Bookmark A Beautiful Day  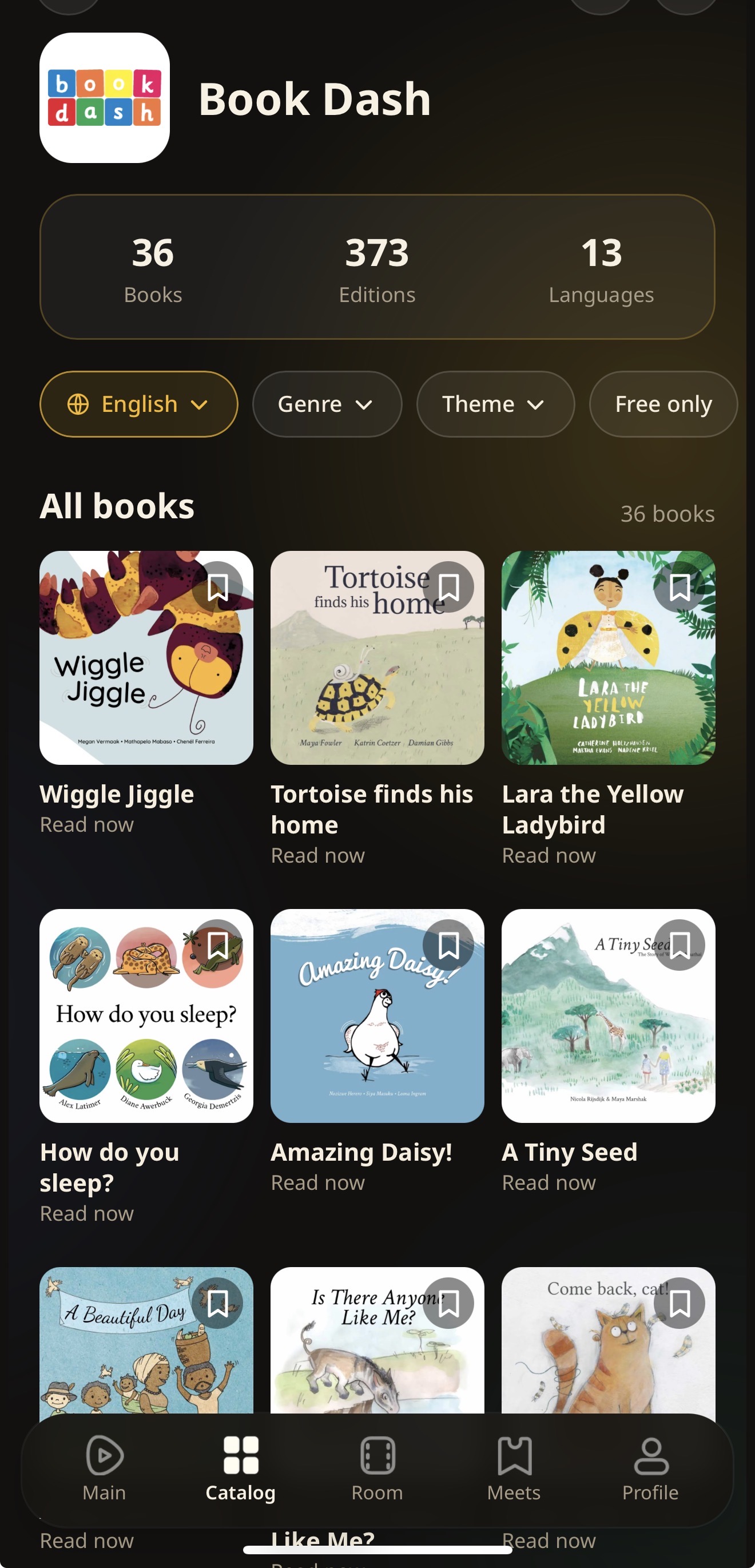coord(217,1303)
